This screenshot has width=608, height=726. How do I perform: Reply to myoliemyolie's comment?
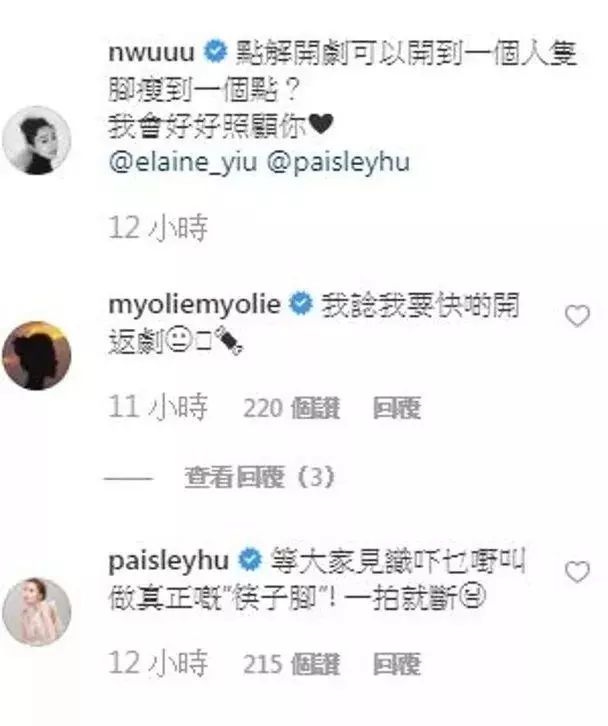[397, 407]
